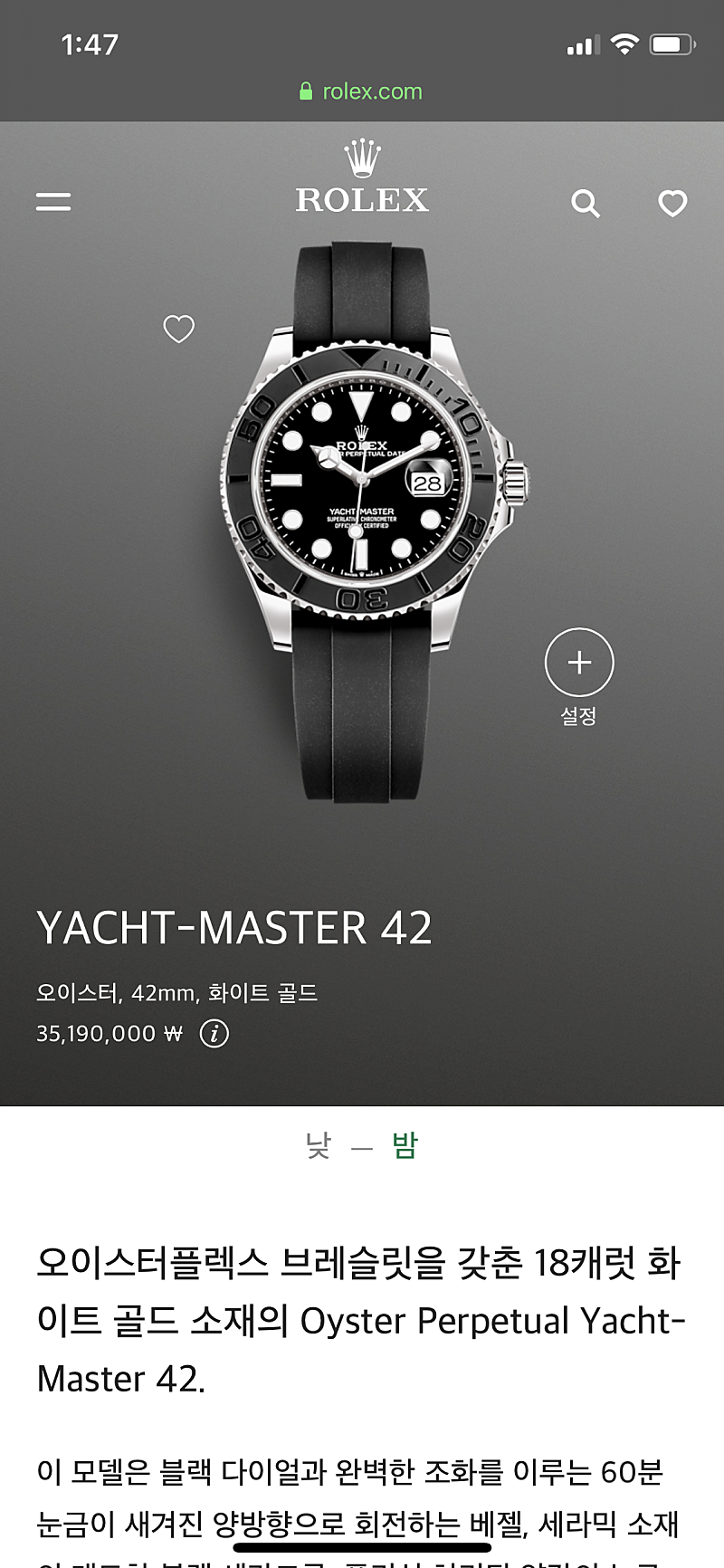This screenshot has height=1568, width=724.
Task: Open the favorites heart in header
Action: pos(672,204)
